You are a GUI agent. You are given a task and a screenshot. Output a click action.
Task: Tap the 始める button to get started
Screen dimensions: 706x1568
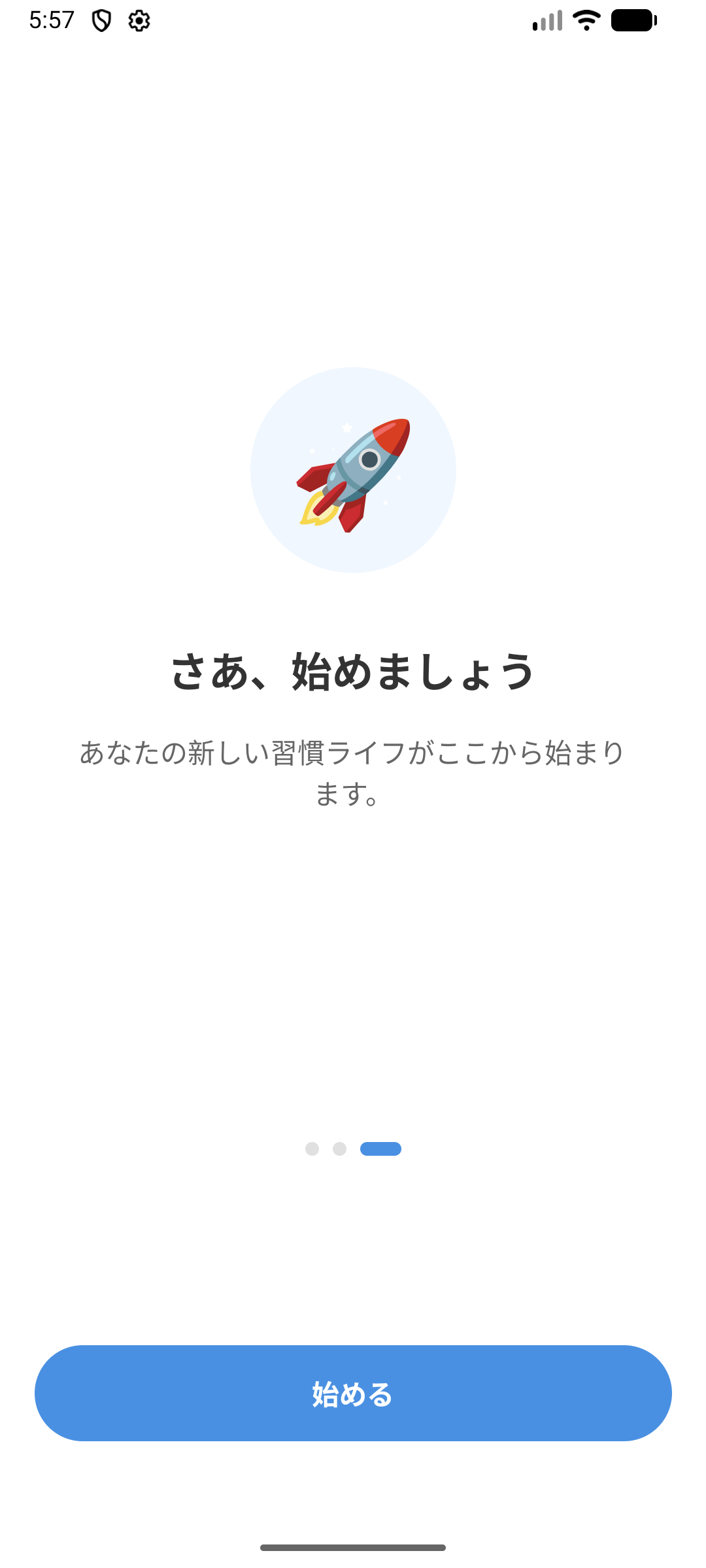coord(353,1393)
